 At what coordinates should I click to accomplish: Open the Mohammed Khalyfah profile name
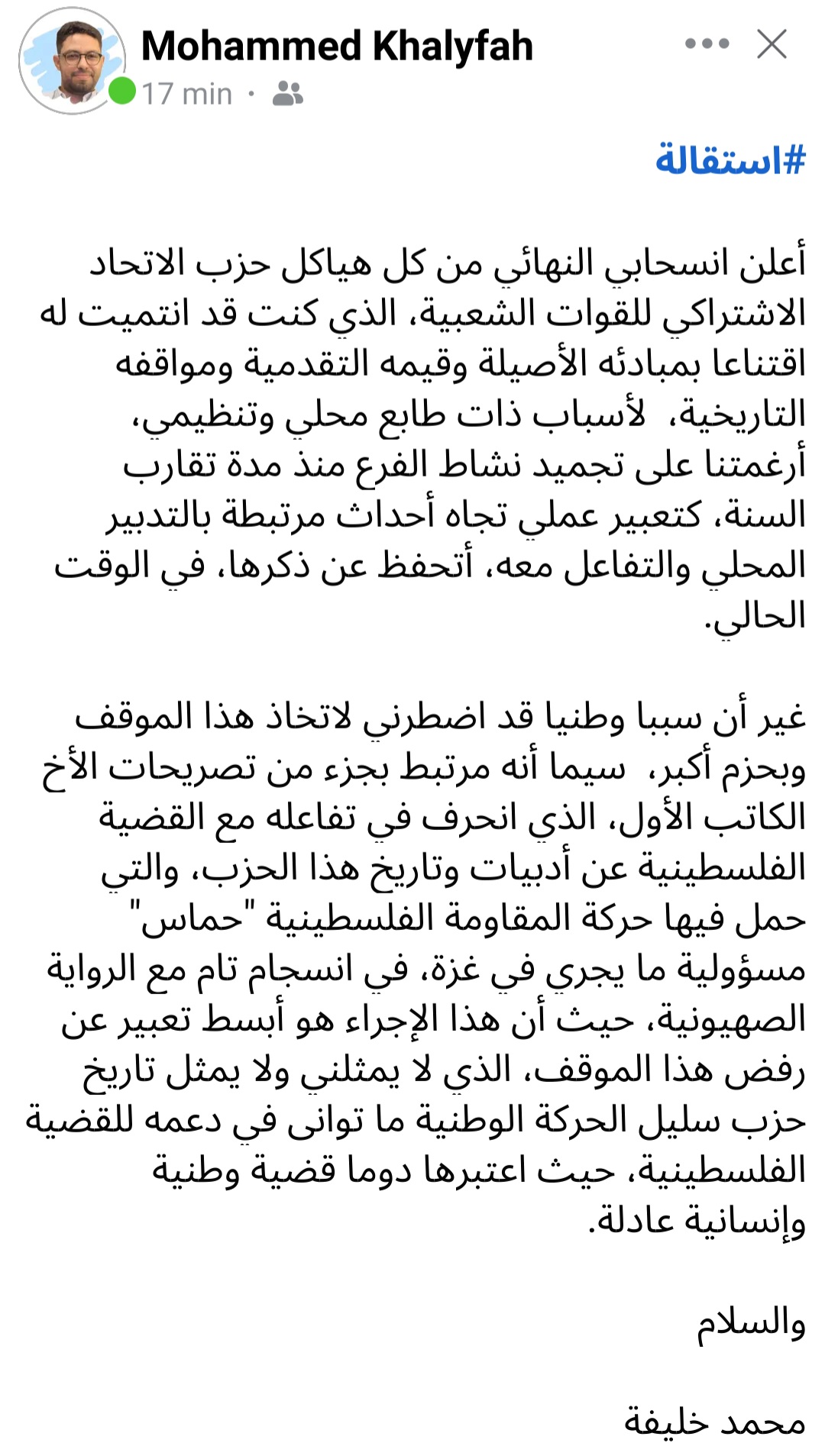coord(337,46)
